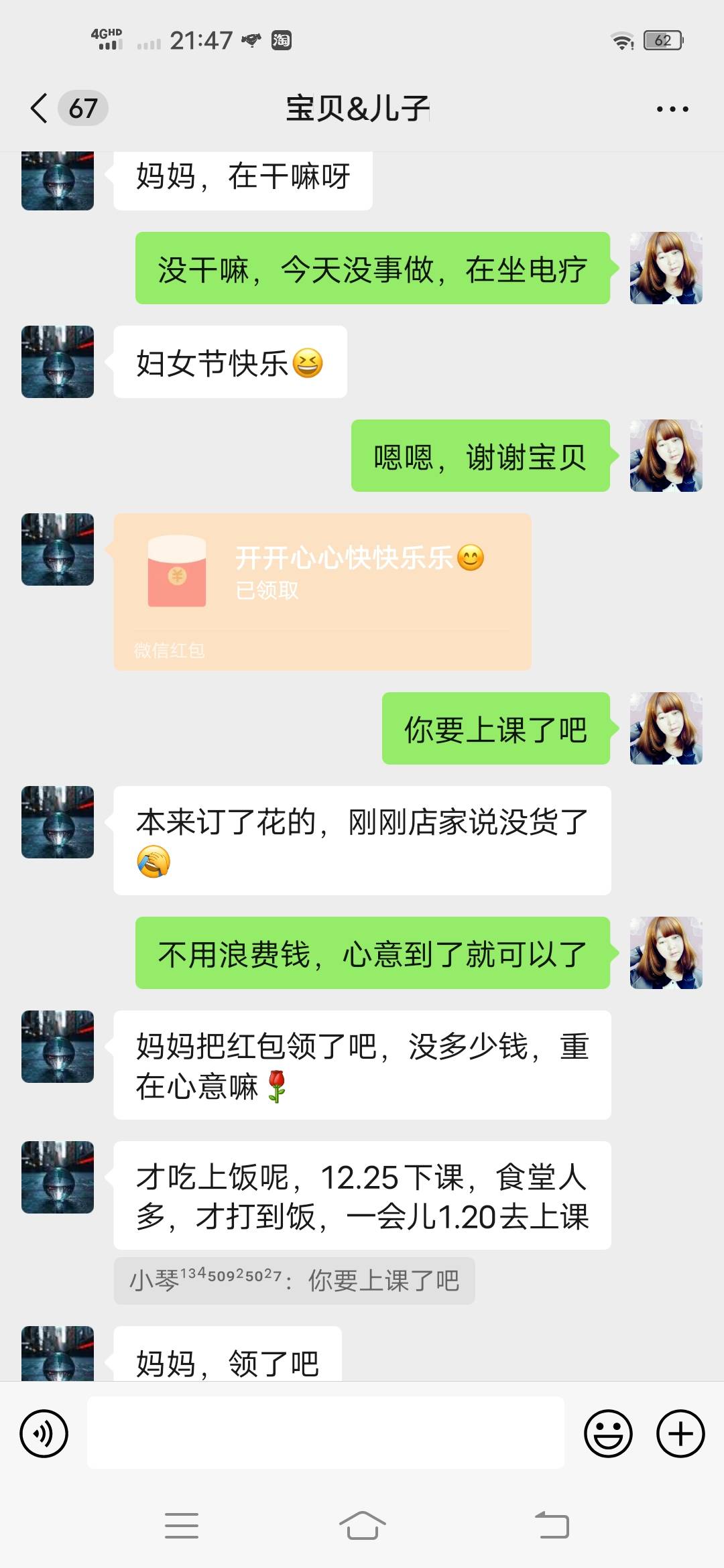The image size is (724, 1568).
Task: Tap the mother's profile photo
Action: coord(667,268)
